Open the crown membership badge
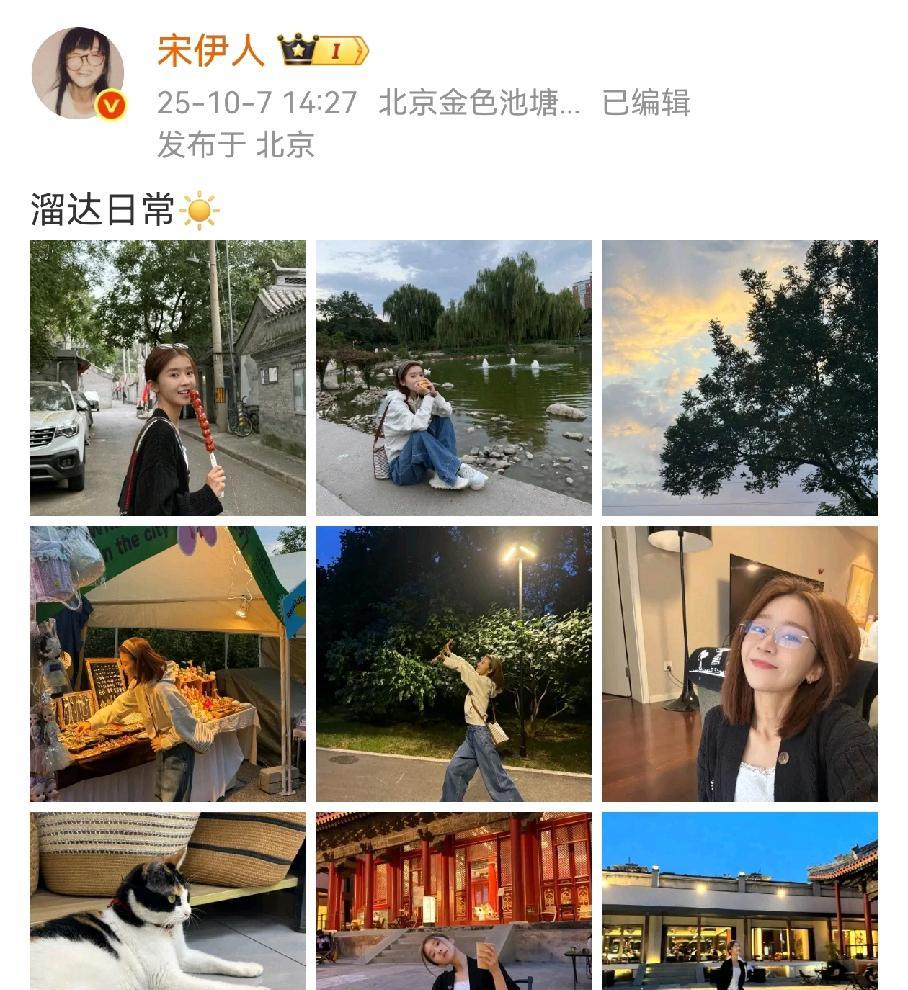This screenshot has width=908, height=990. [323, 50]
